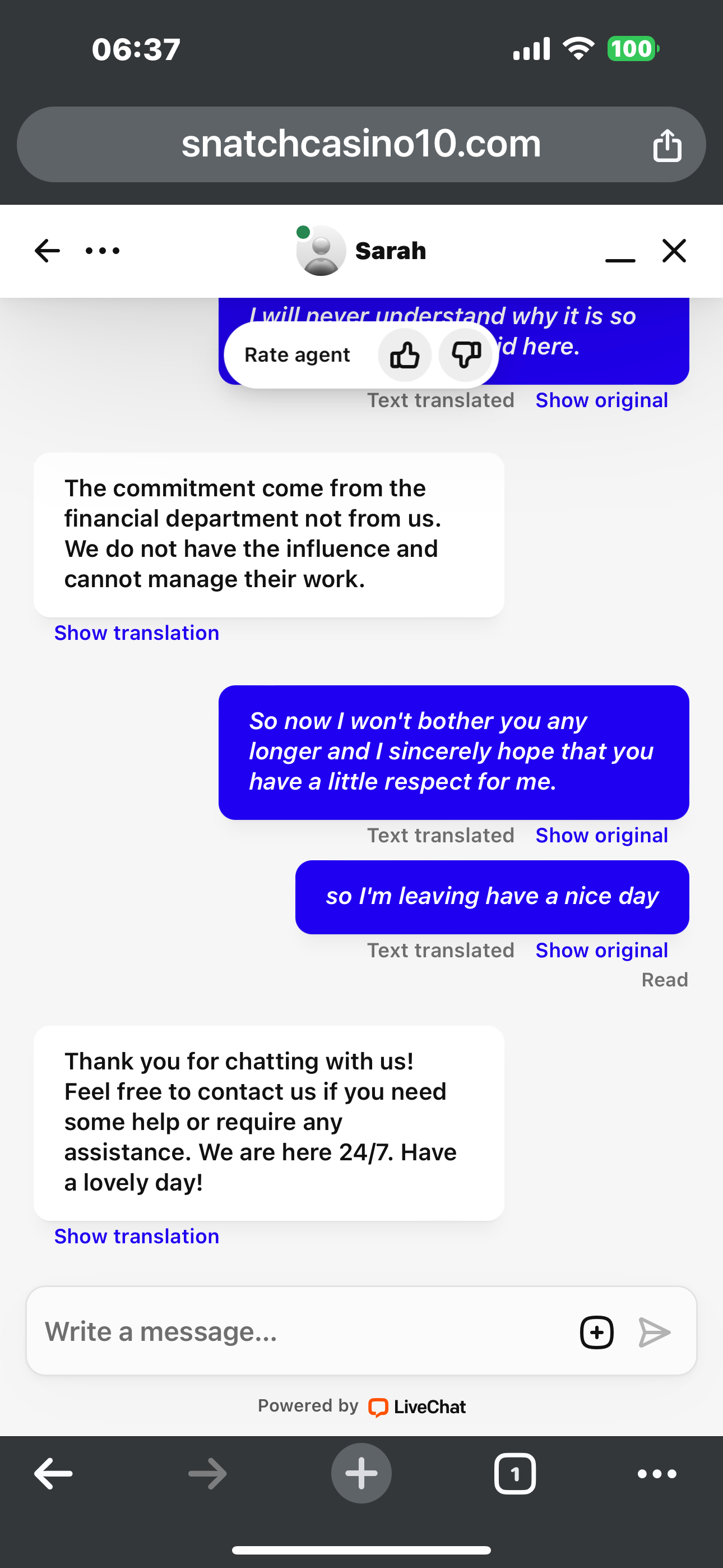Viewport: 723px width, 1568px height.
Task: Navigate back in the browser
Action: click(54, 1474)
